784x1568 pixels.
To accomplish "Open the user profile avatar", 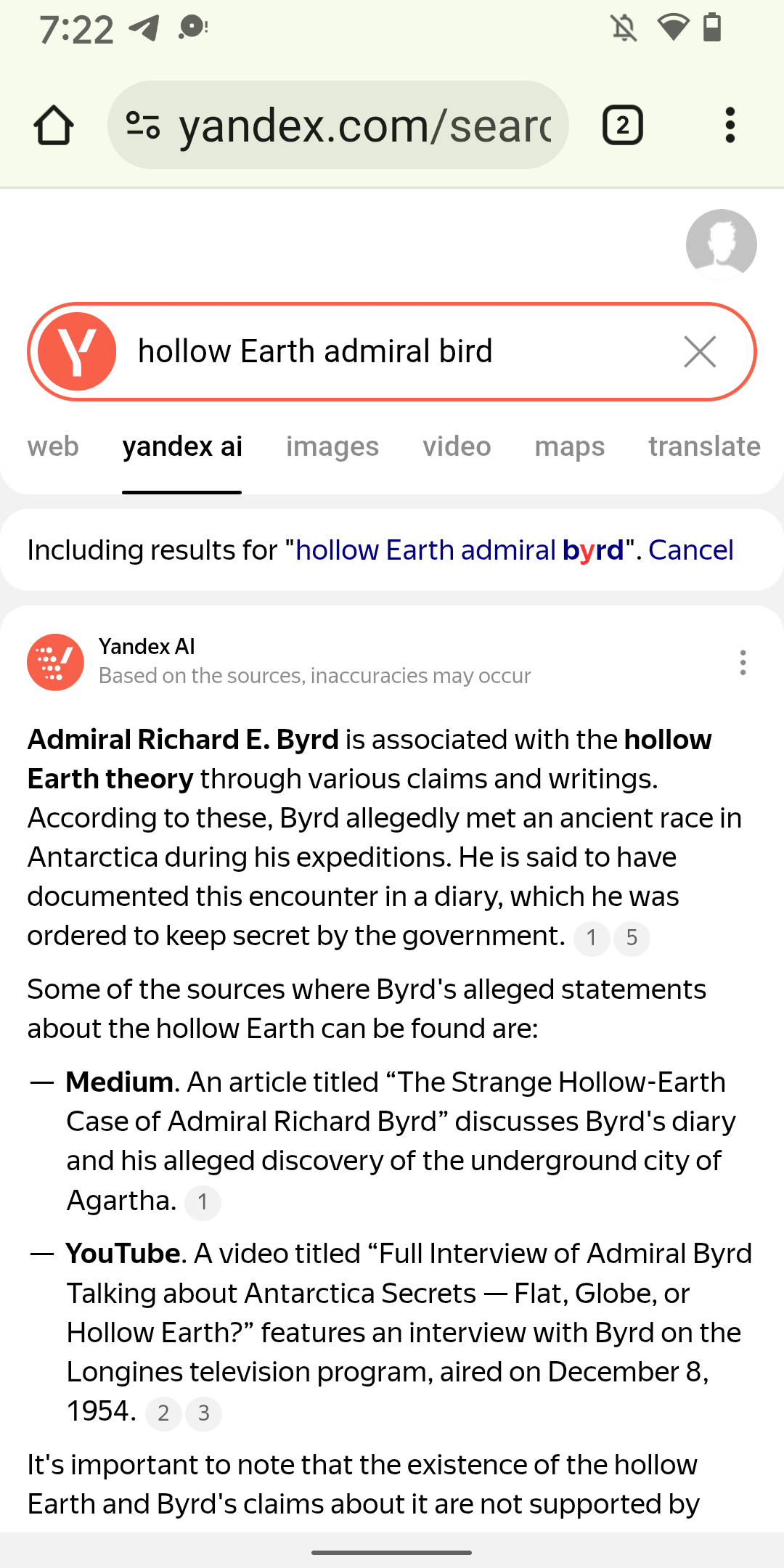I will [721, 245].
